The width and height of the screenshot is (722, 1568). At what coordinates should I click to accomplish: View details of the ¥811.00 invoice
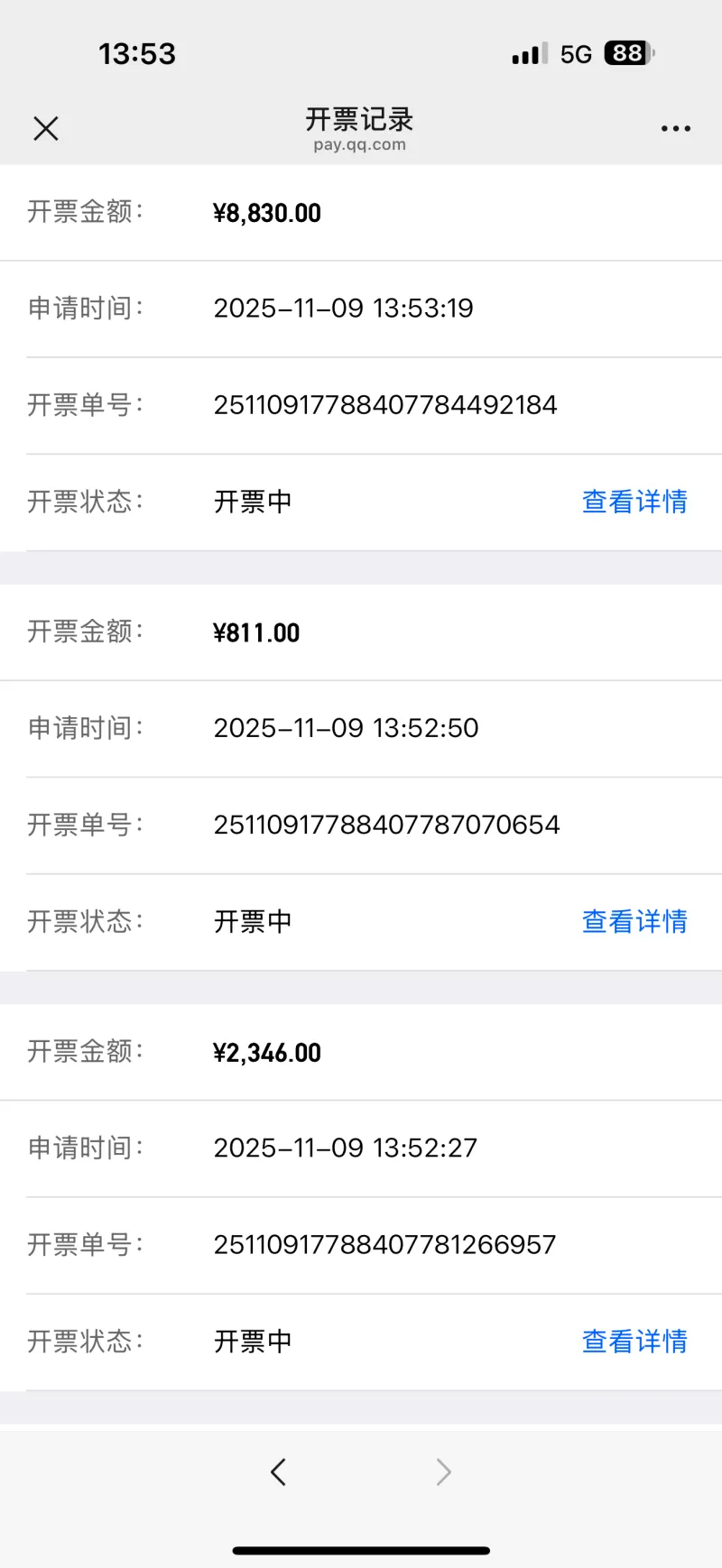click(x=634, y=921)
